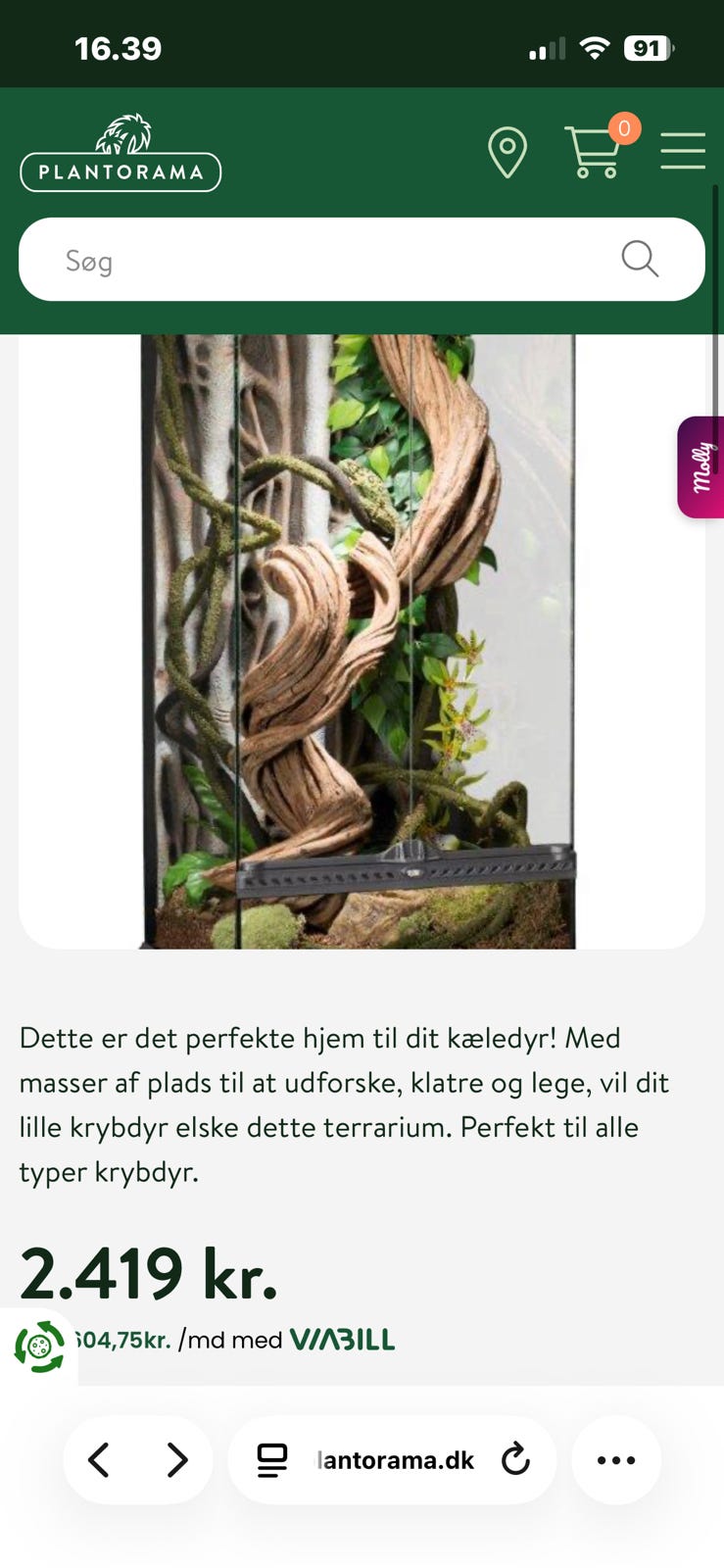Open the hamburger navigation menu

[x=683, y=152]
